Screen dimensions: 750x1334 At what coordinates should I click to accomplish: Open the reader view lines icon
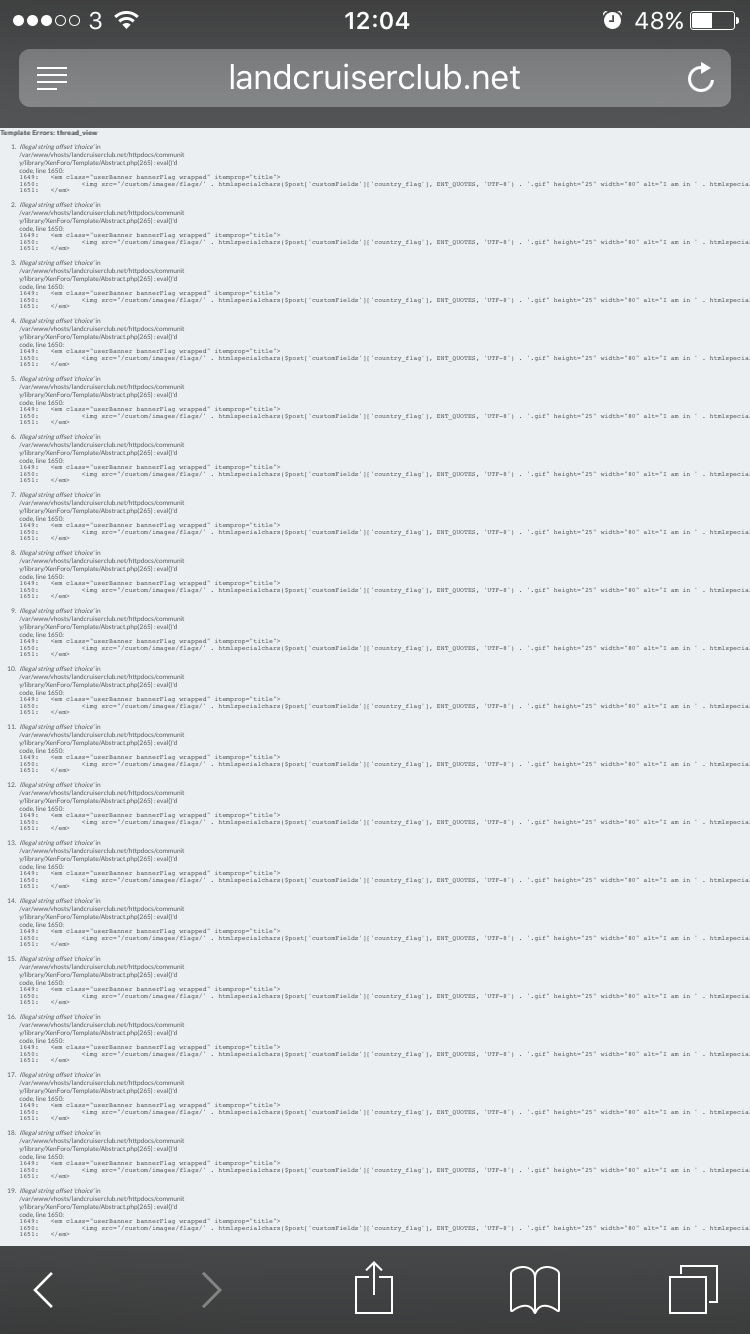(x=52, y=78)
